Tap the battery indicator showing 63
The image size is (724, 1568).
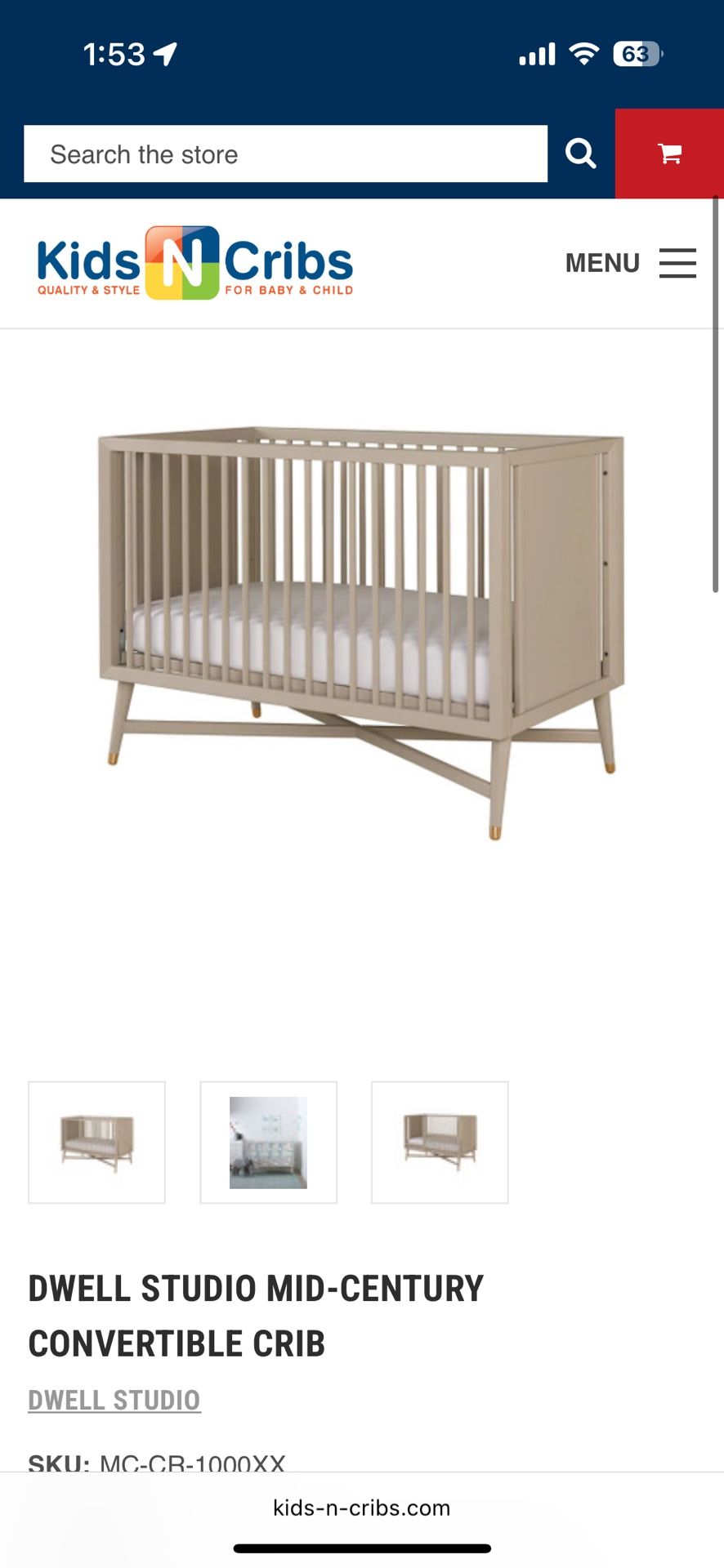[x=637, y=52]
